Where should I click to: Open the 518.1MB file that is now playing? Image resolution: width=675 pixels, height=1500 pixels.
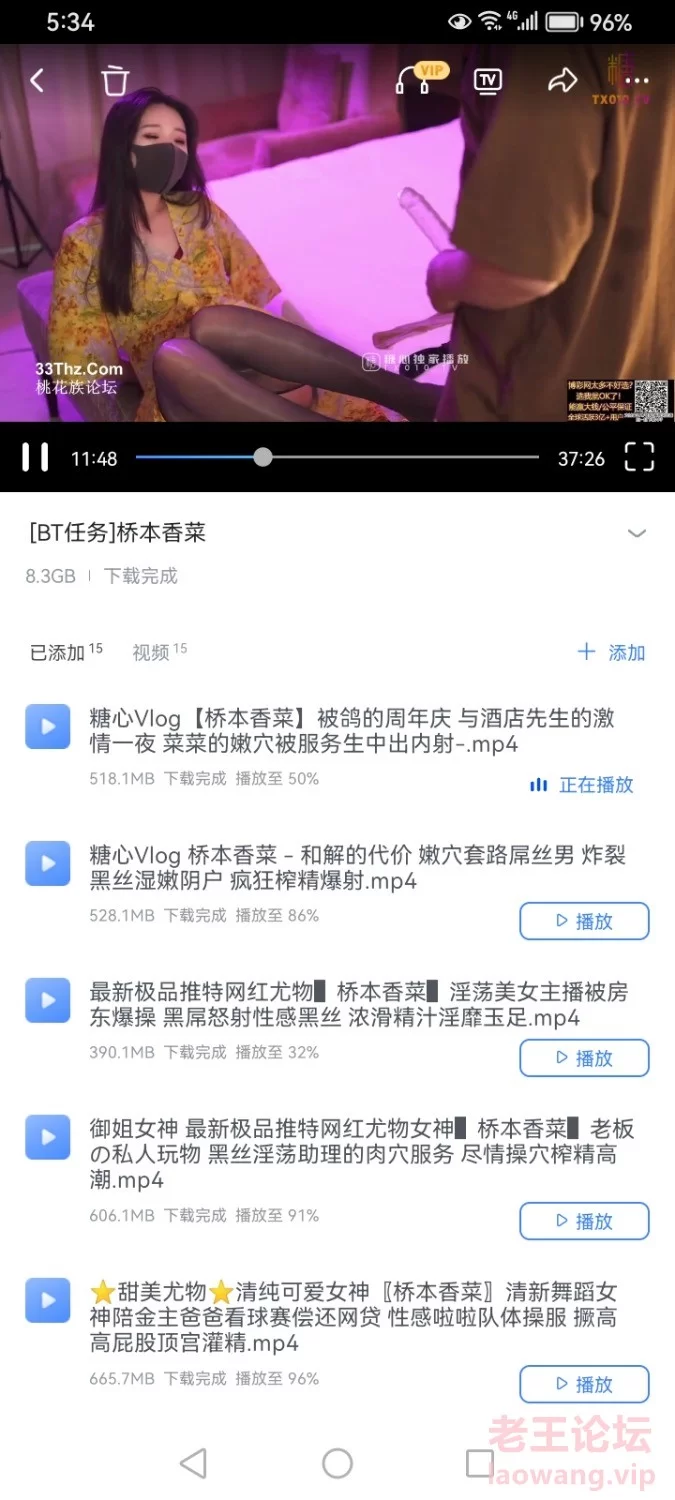350,731
